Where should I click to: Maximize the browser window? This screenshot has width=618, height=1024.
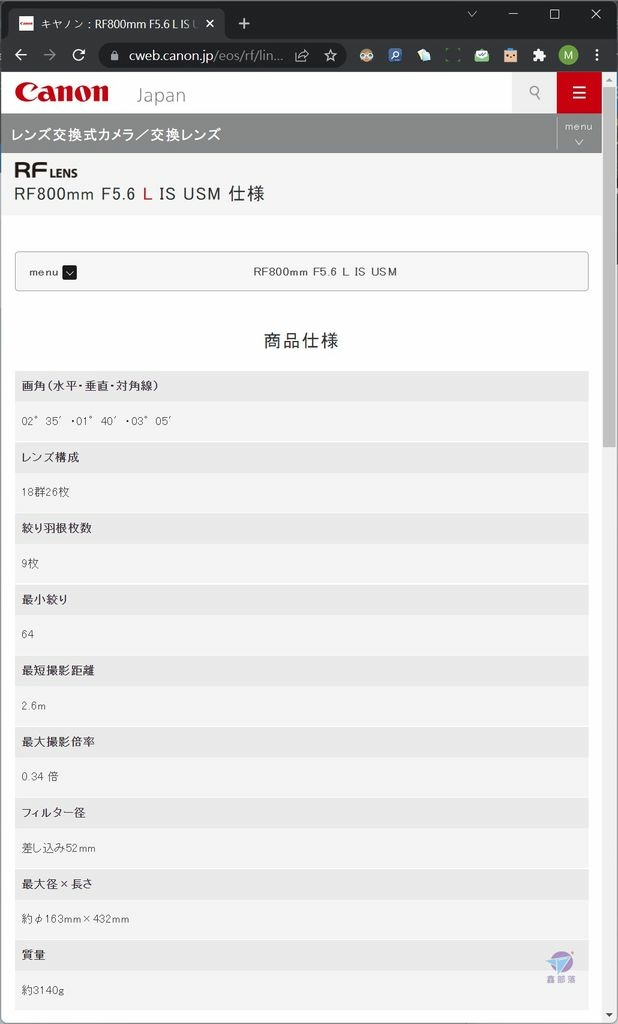(555, 14)
